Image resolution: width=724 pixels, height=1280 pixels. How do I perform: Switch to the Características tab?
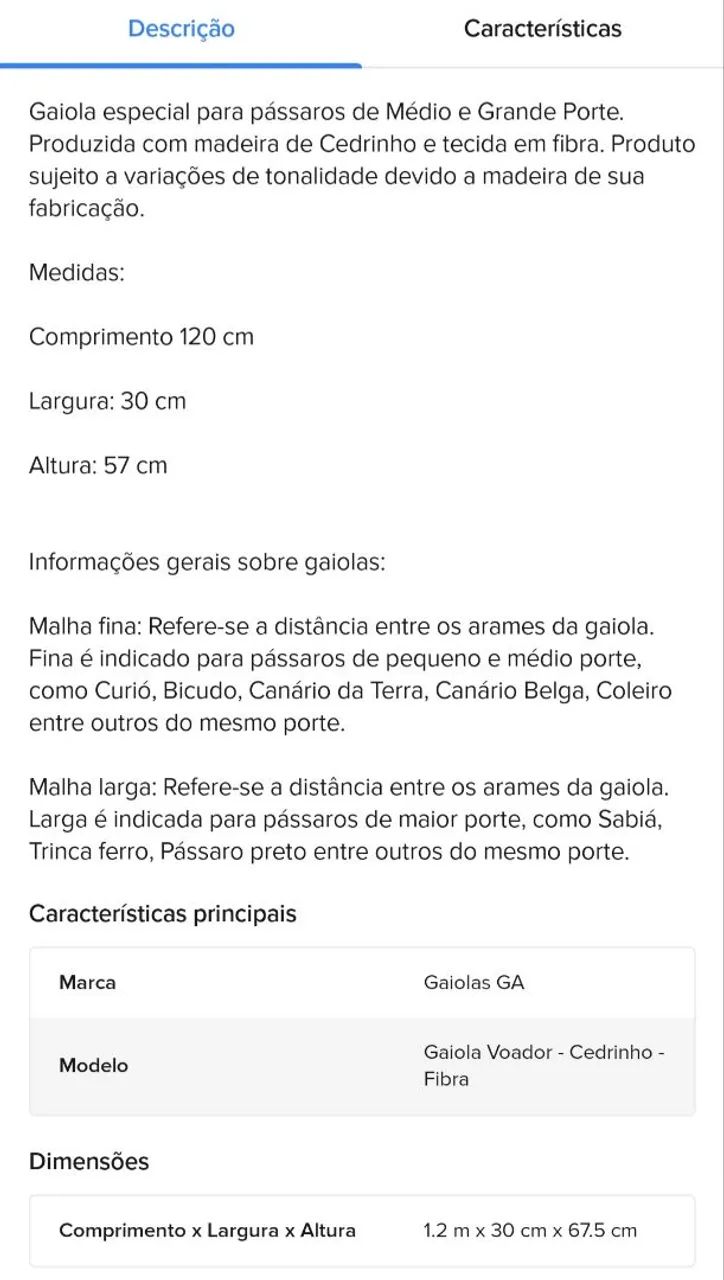pyautogui.click(x=541, y=29)
